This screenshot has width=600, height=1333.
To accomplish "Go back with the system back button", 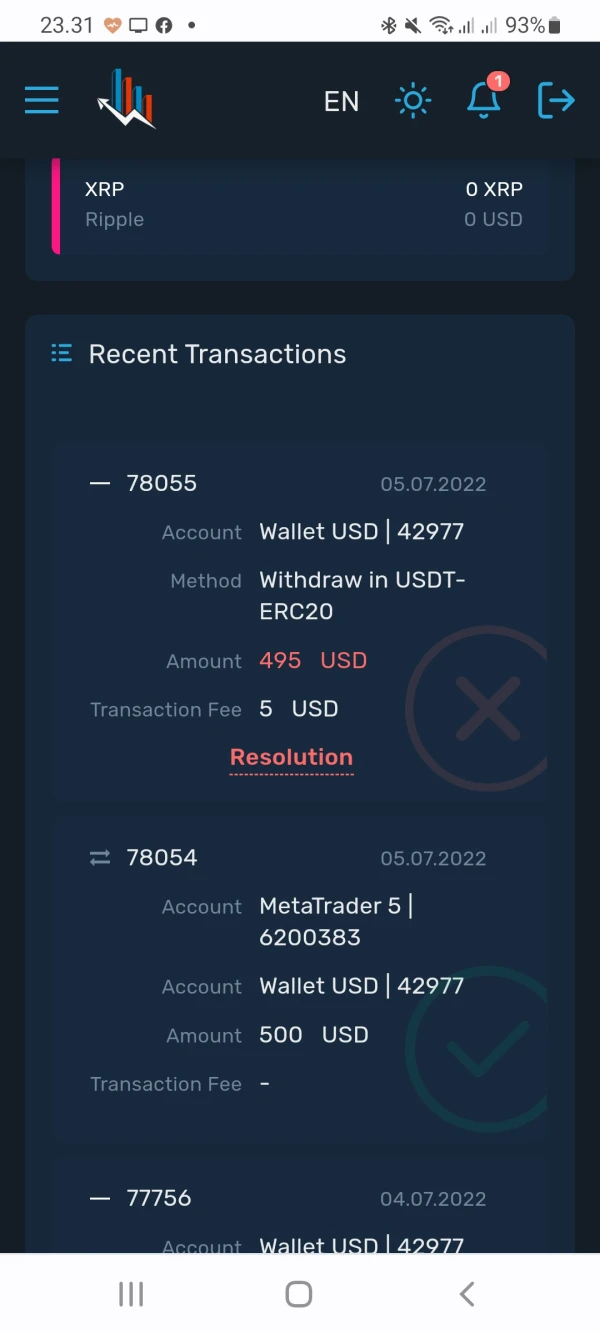I will point(467,1294).
